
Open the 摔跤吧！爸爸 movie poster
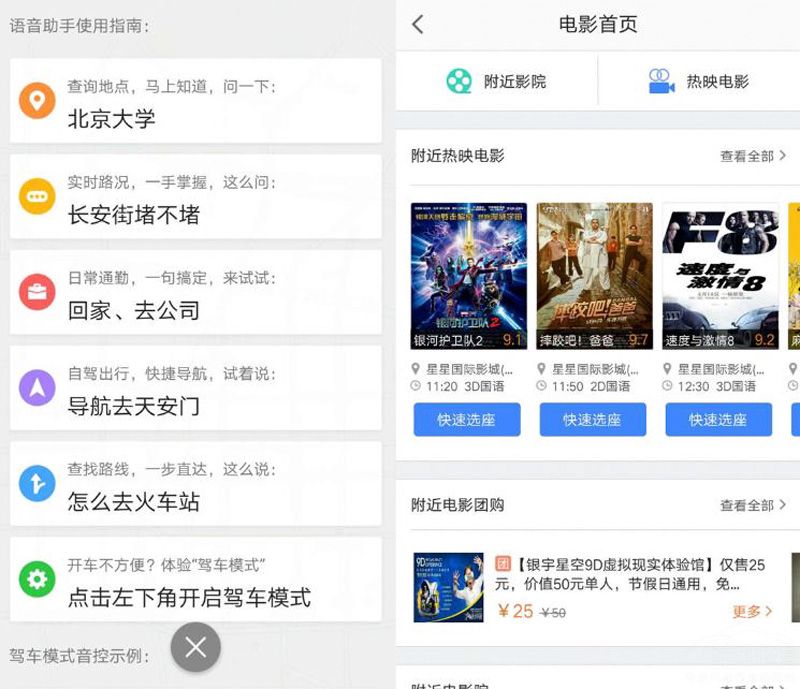point(594,275)
